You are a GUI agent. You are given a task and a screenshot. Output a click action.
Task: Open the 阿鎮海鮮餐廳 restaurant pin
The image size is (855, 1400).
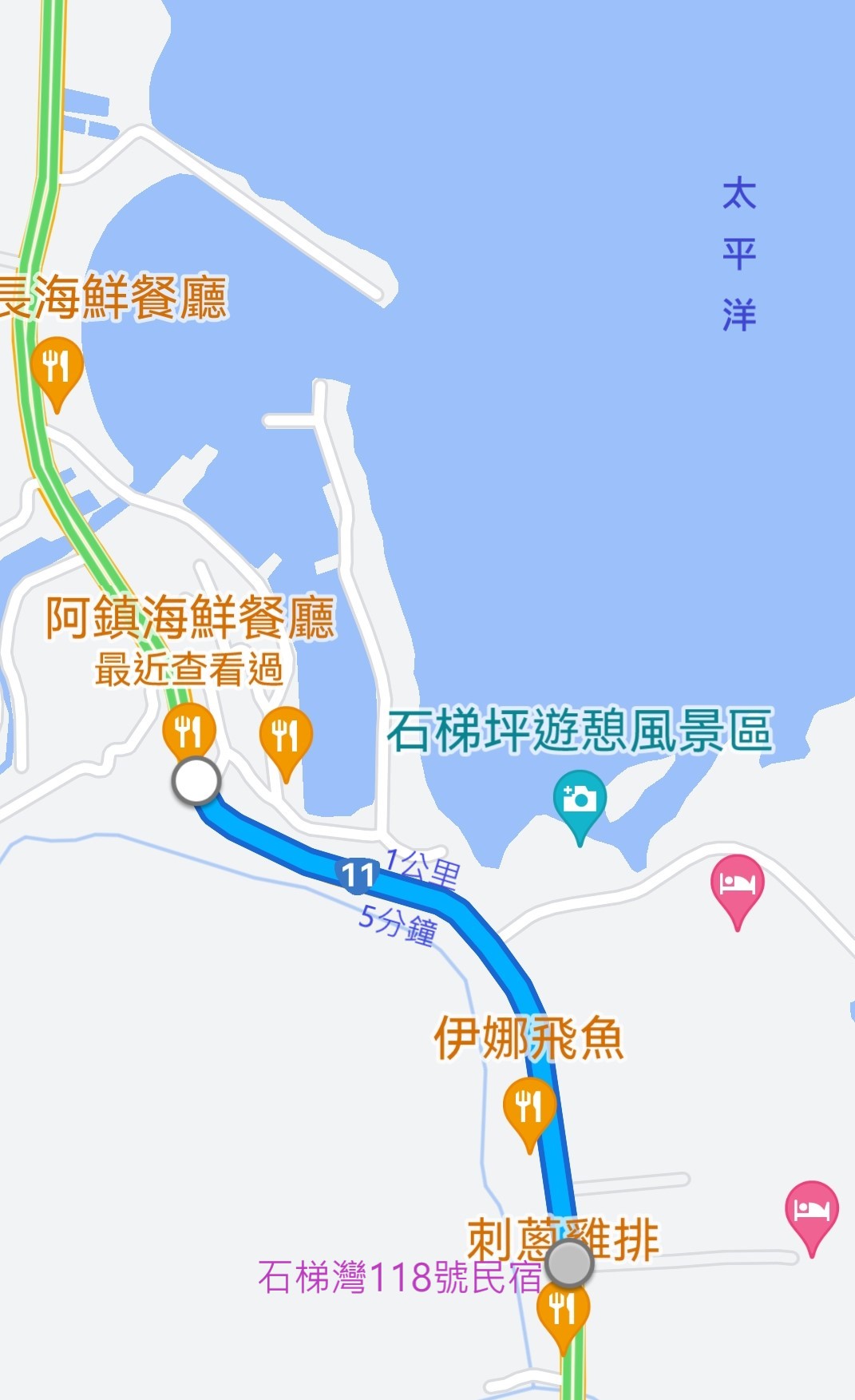click(x=189, y=730)
